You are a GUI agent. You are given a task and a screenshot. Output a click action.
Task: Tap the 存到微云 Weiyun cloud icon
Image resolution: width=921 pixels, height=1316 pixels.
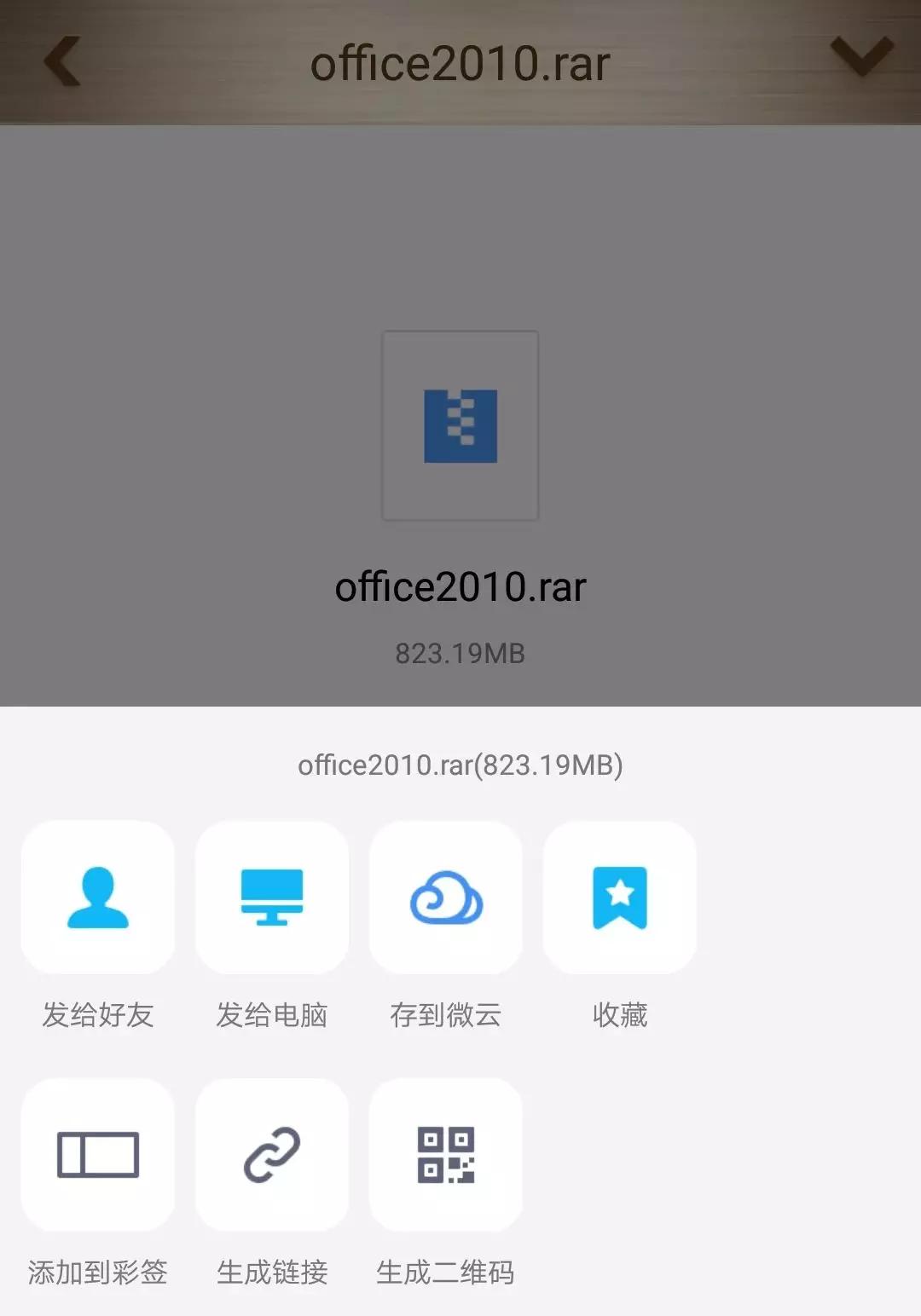point(445,898)
